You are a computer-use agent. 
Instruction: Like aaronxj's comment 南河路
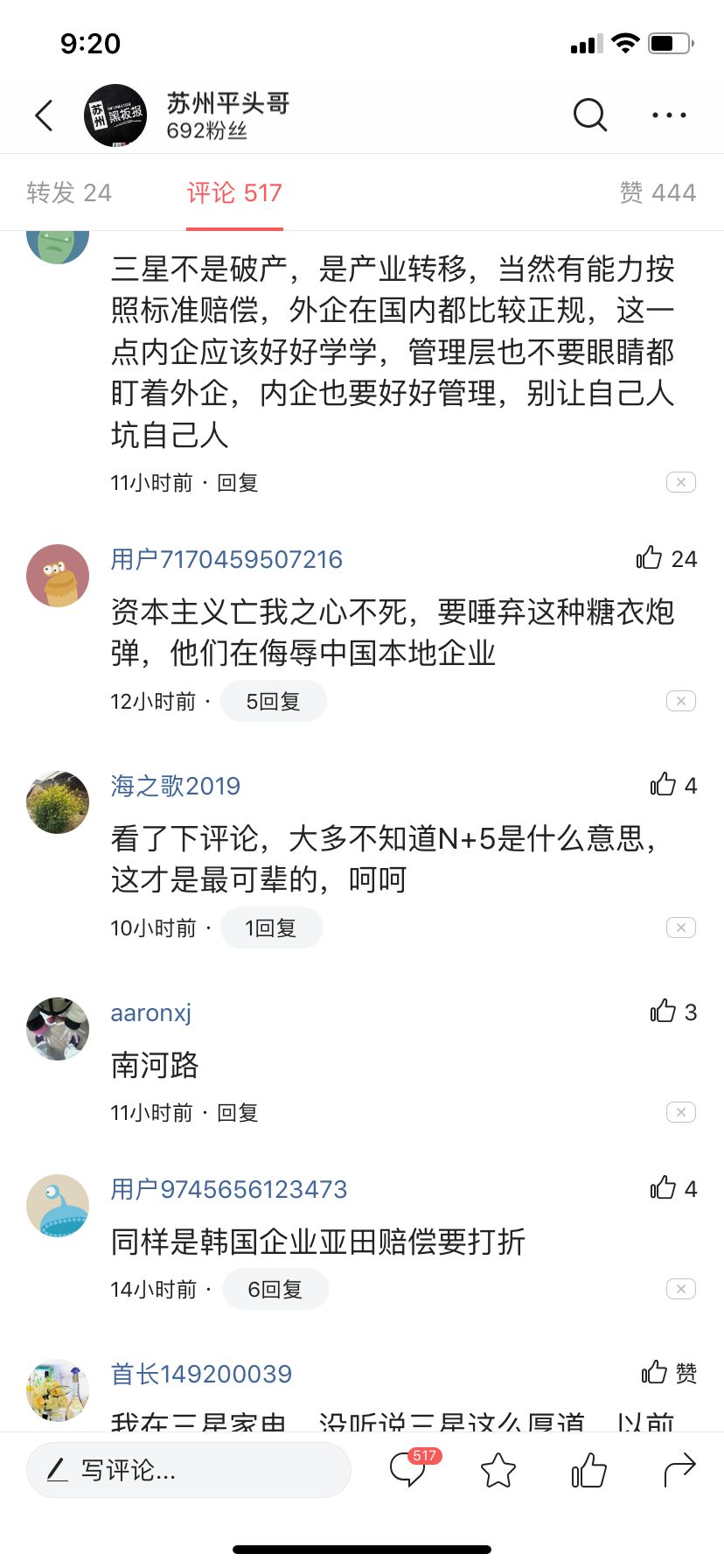click(x=664, y=1011)
